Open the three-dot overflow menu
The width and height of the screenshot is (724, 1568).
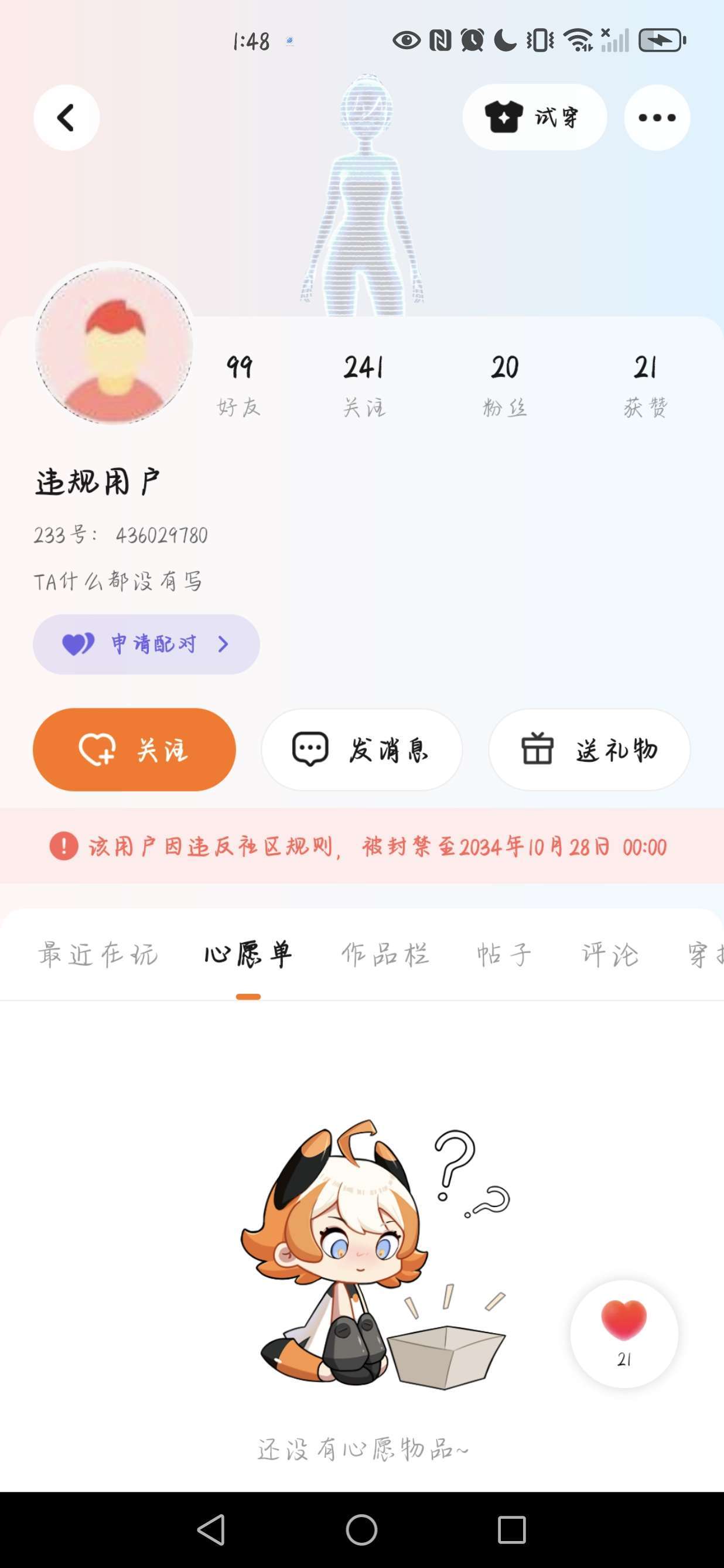pos(657,117)
